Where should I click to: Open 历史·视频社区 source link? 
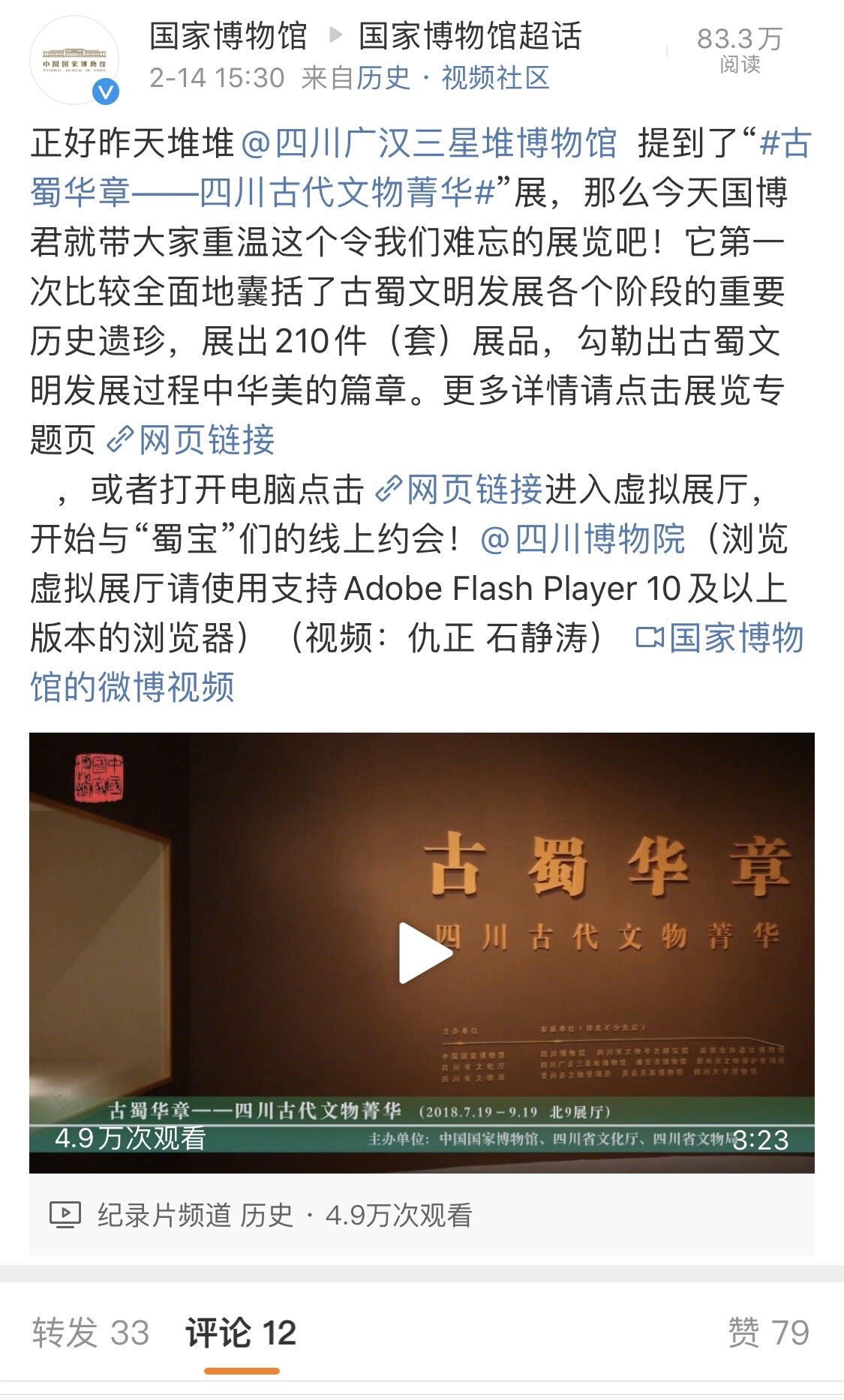(x=452, y=78)
